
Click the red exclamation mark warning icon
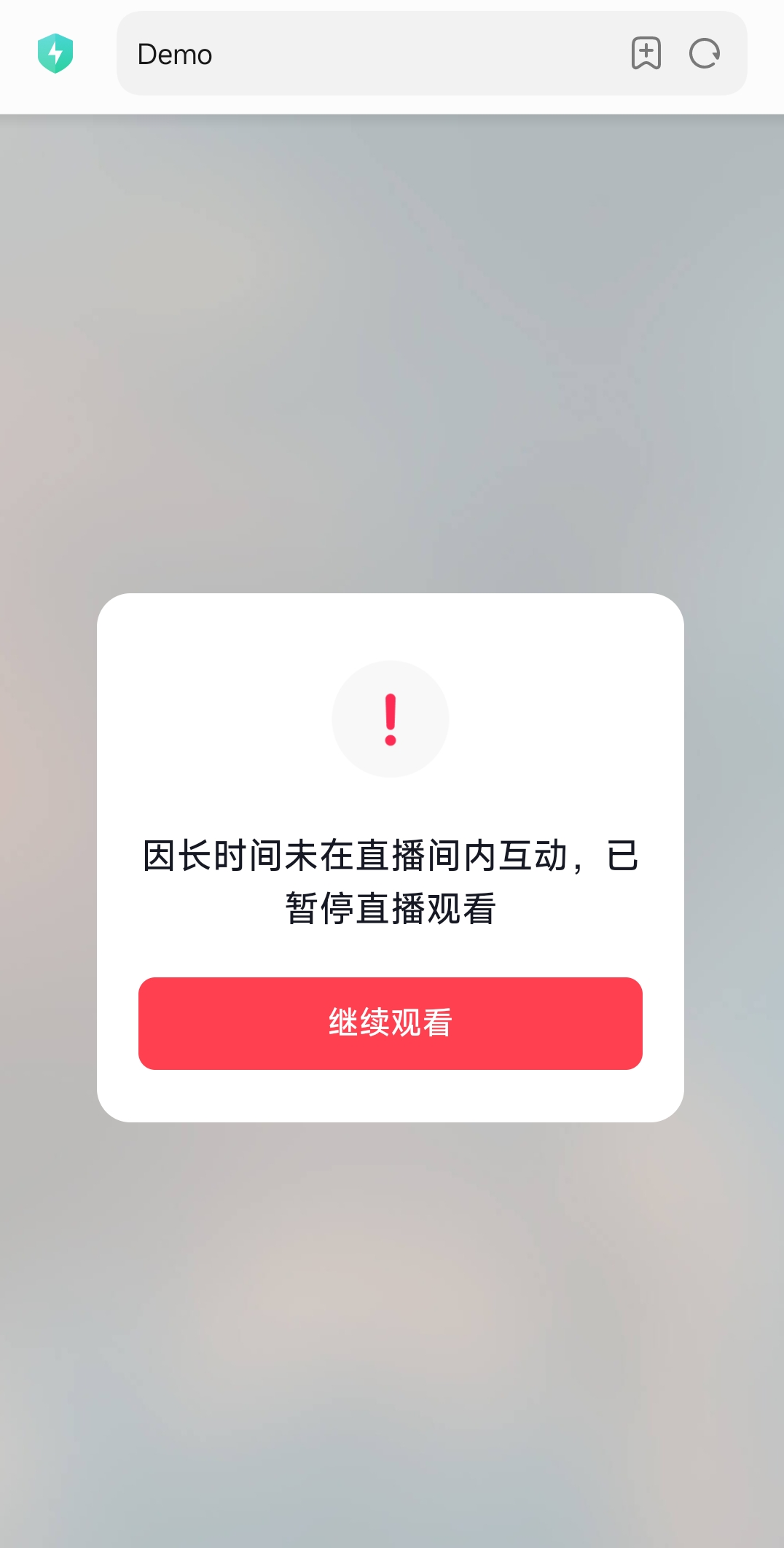coord(391,719)
